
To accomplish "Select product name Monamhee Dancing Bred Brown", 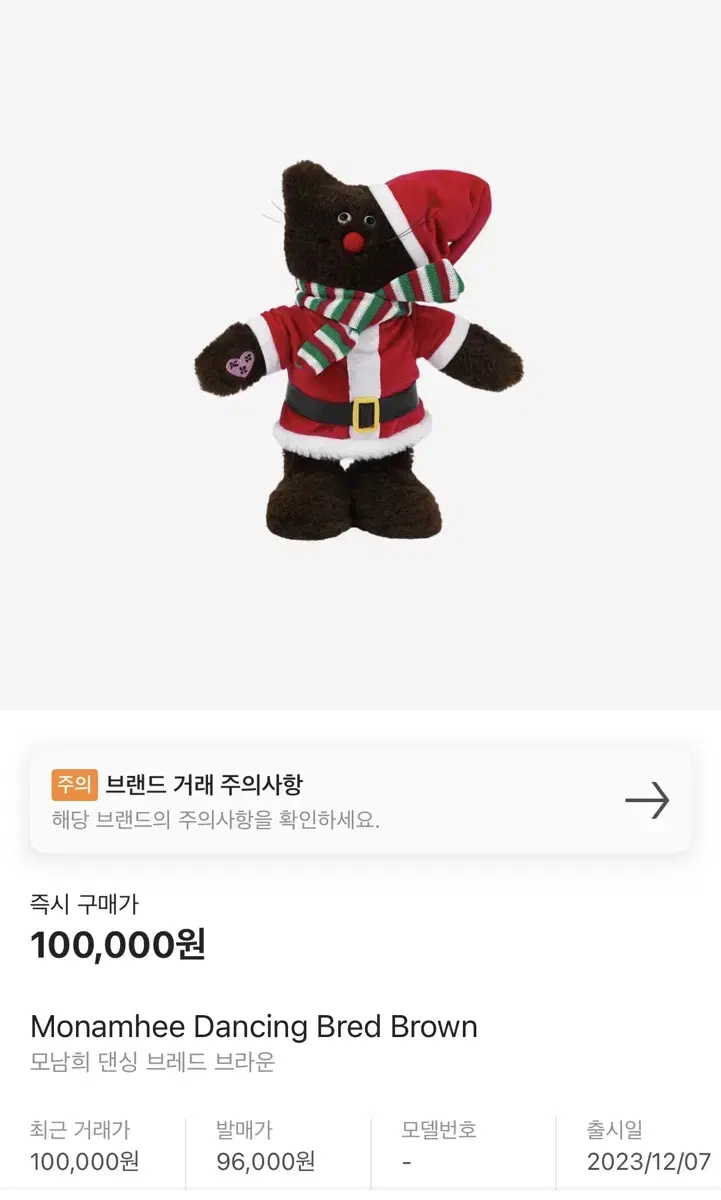I will pyautogui.click(x=254, y=1026).
